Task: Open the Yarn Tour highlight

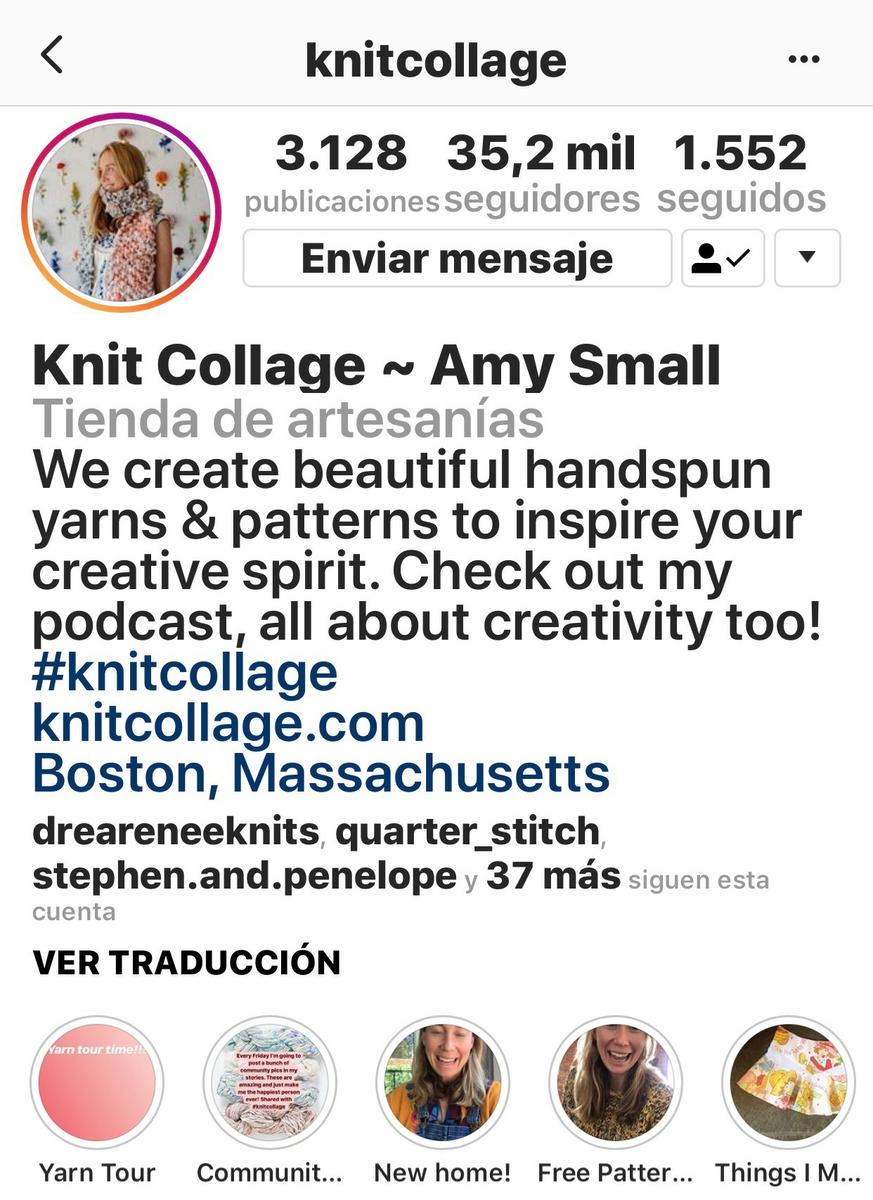Action: (97, 1084)
